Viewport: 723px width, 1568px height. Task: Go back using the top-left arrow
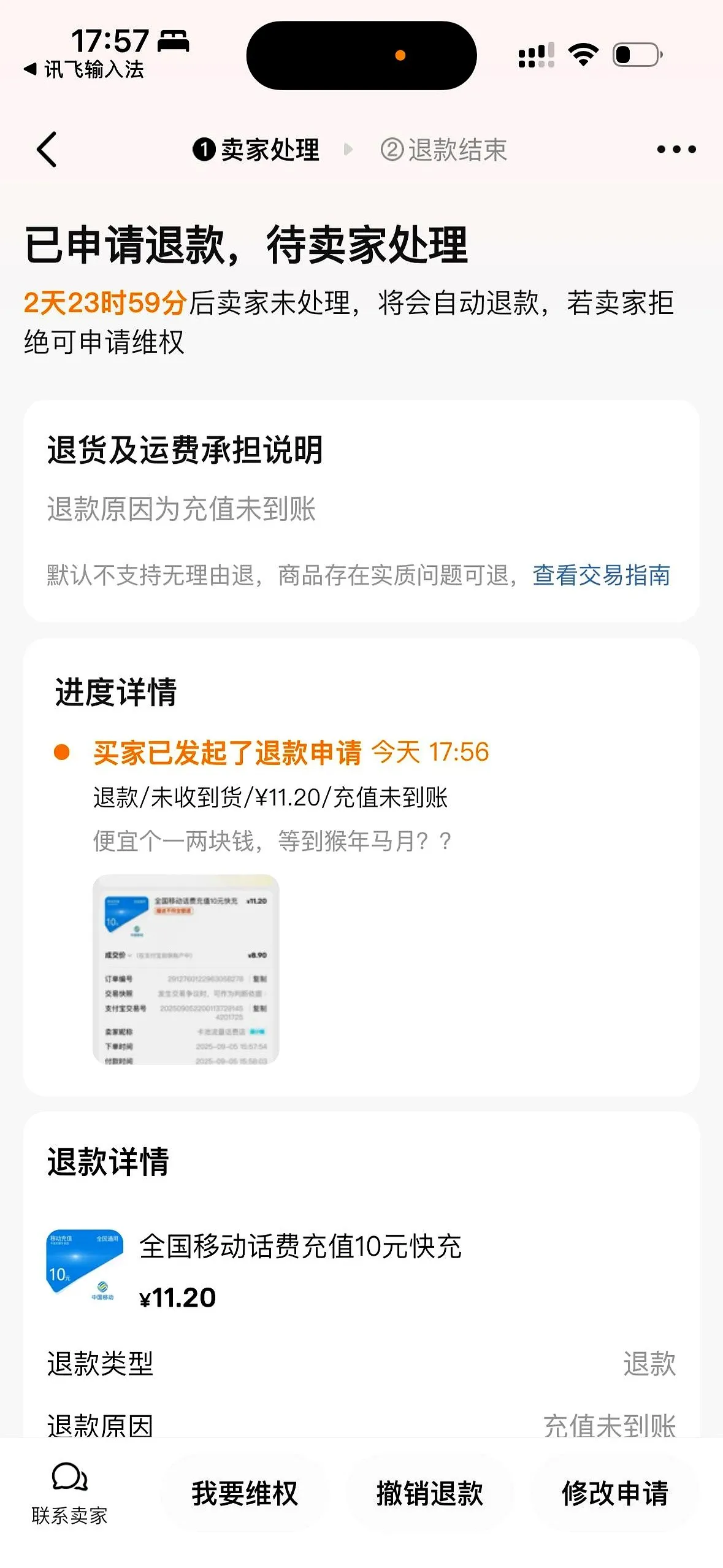coord(47,149)
